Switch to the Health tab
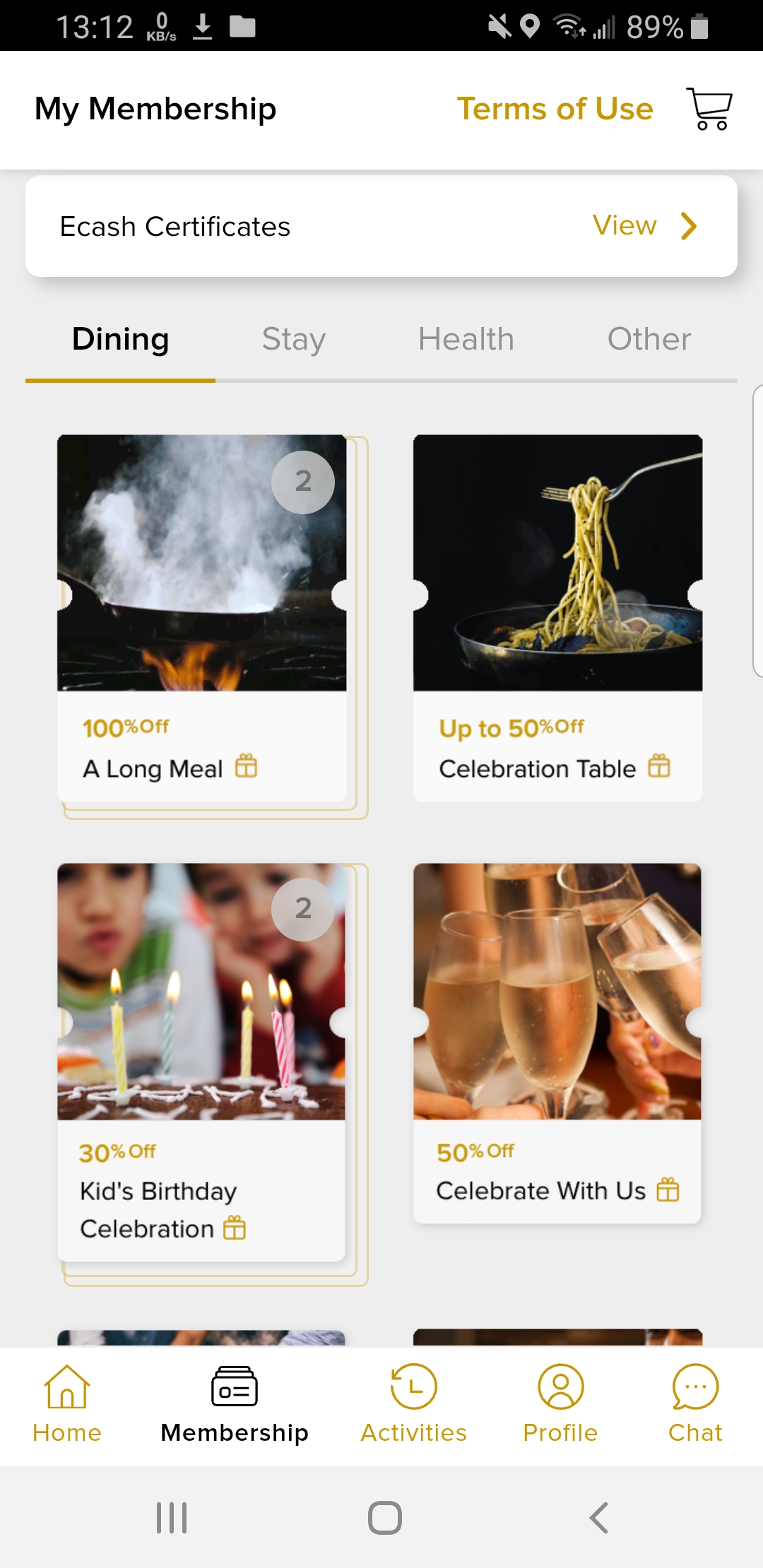763x1568 pixels. (466, 339)
